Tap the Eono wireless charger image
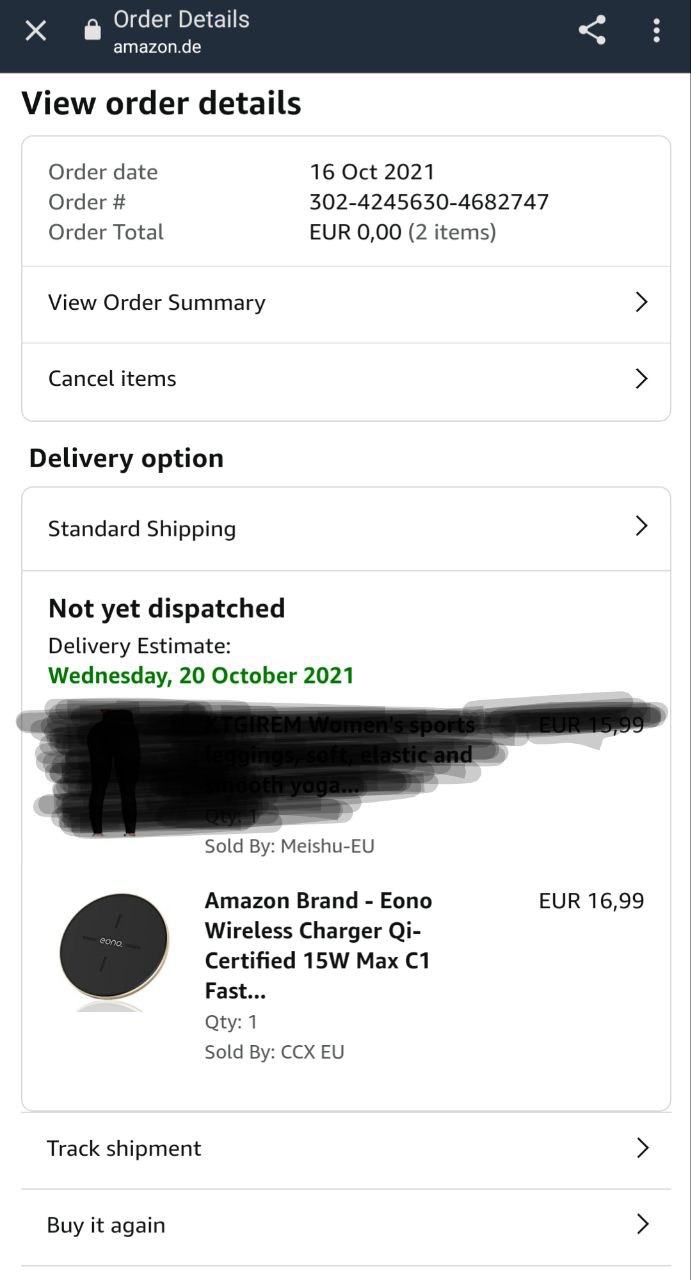This screenshot has height=1280, width=691. [x=113, y=947]
